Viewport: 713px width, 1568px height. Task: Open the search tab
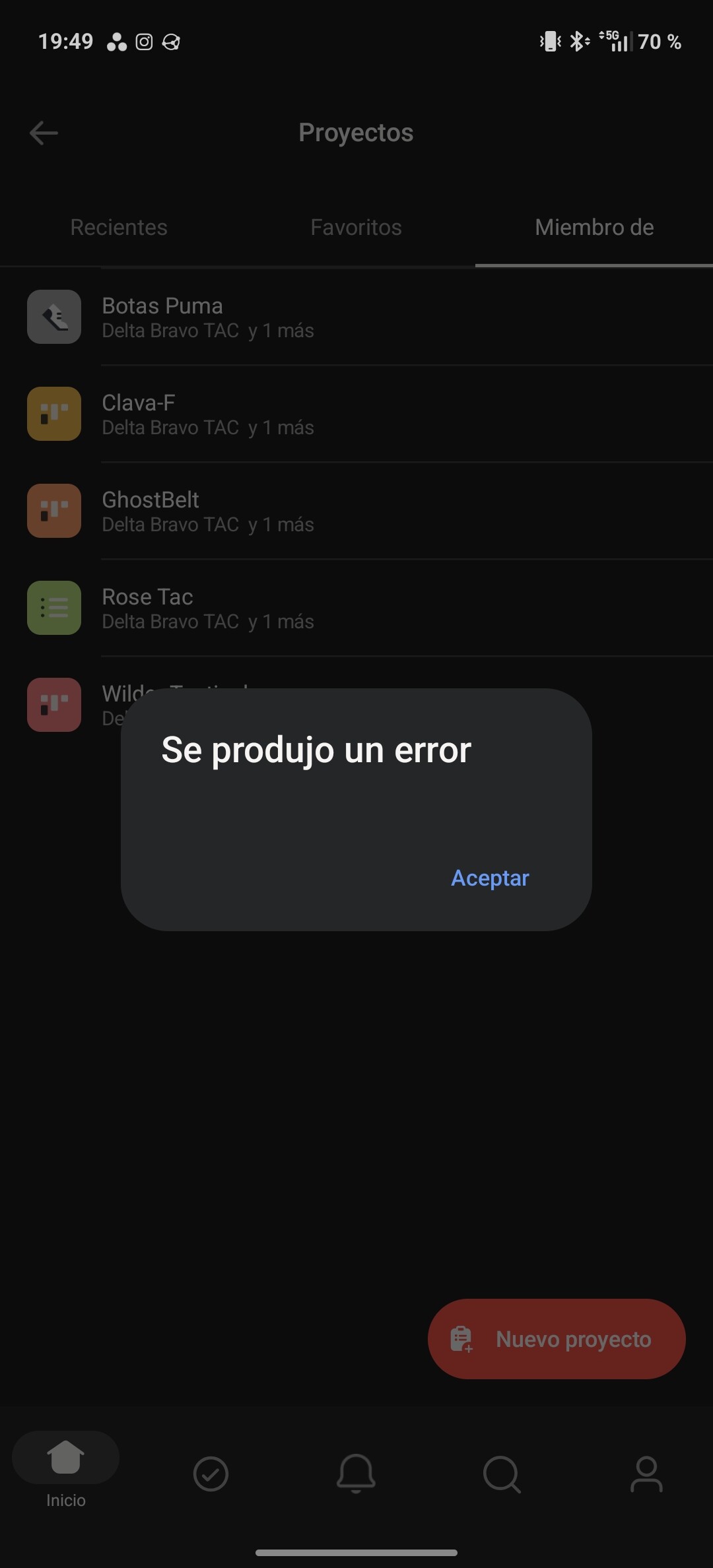(502, 1474)
